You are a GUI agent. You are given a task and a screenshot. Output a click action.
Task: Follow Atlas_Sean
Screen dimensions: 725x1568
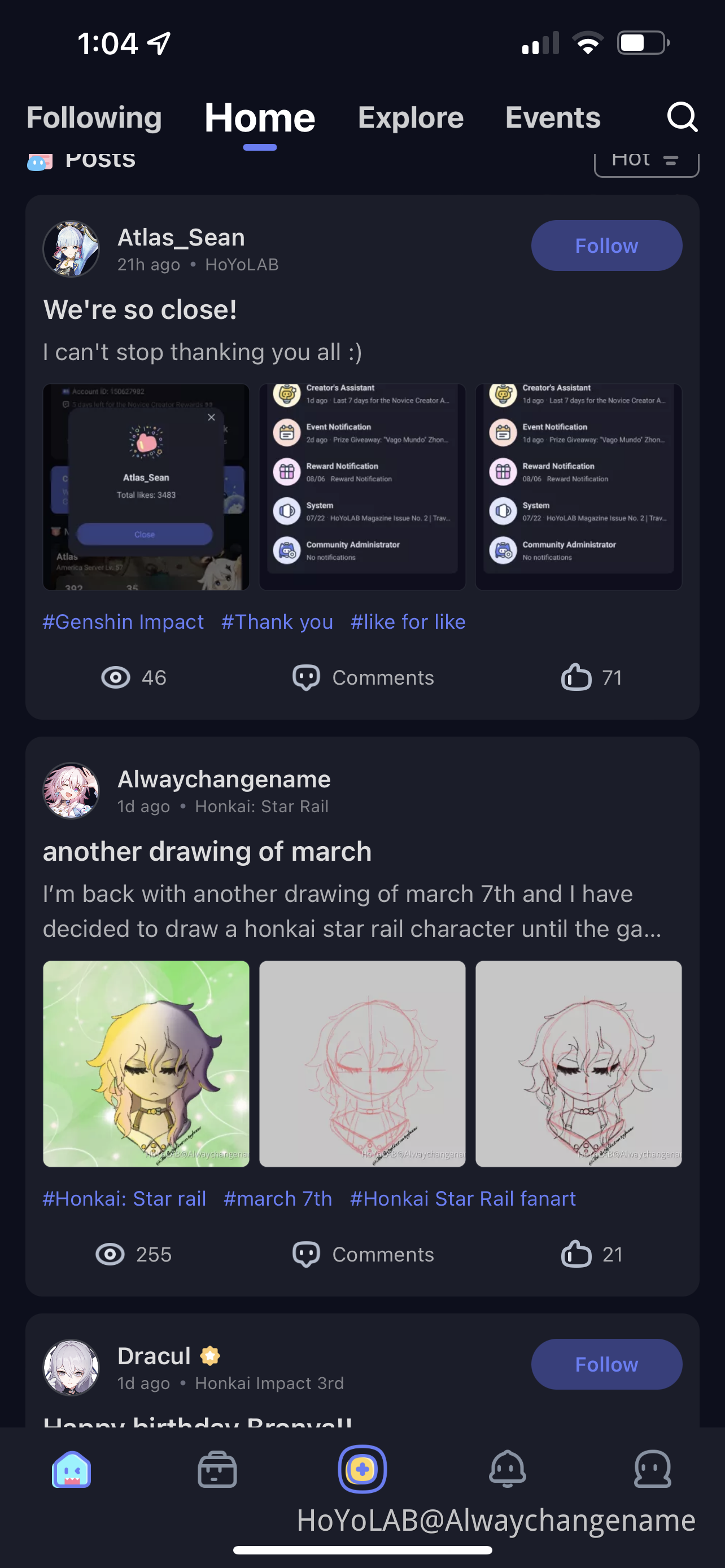click(606, 246)
